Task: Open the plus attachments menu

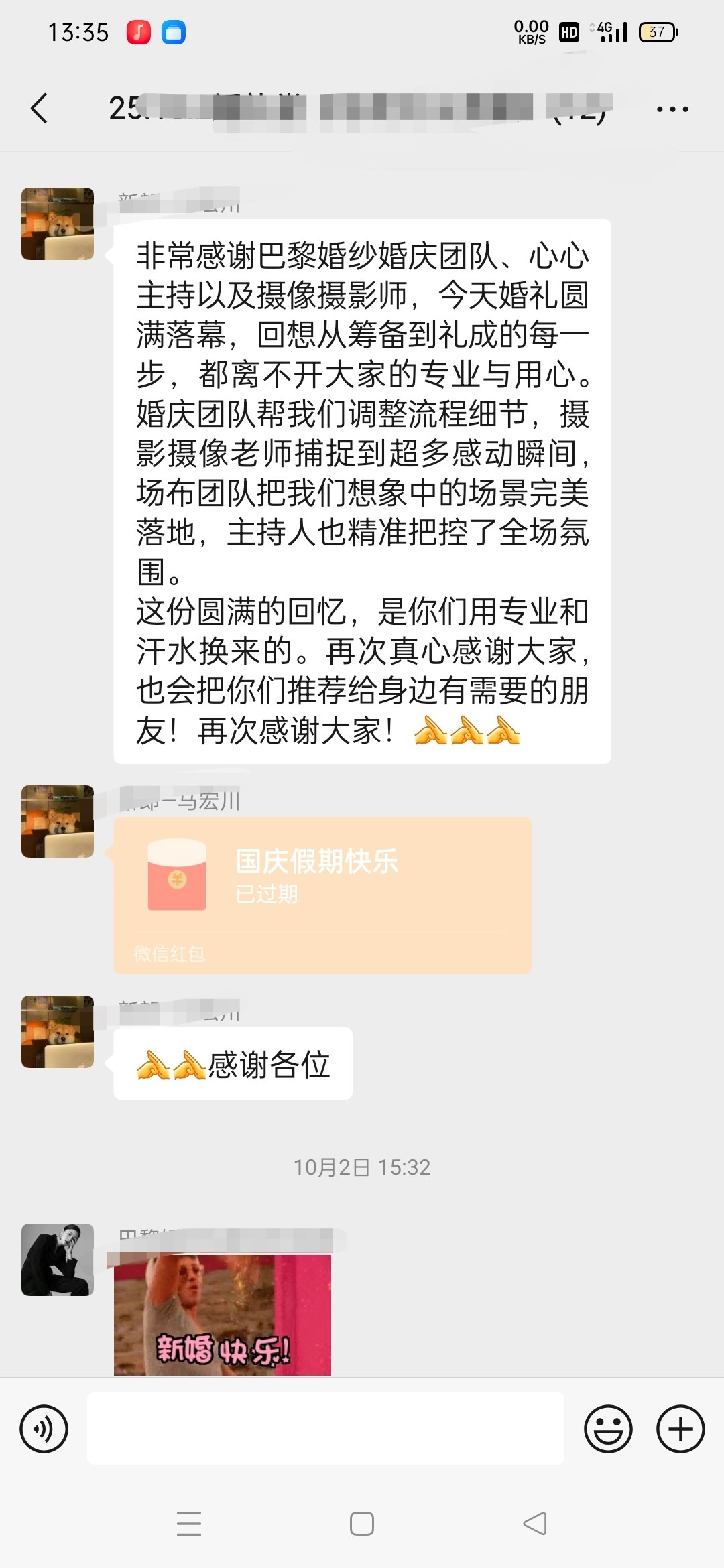Action: [680, 1429]
